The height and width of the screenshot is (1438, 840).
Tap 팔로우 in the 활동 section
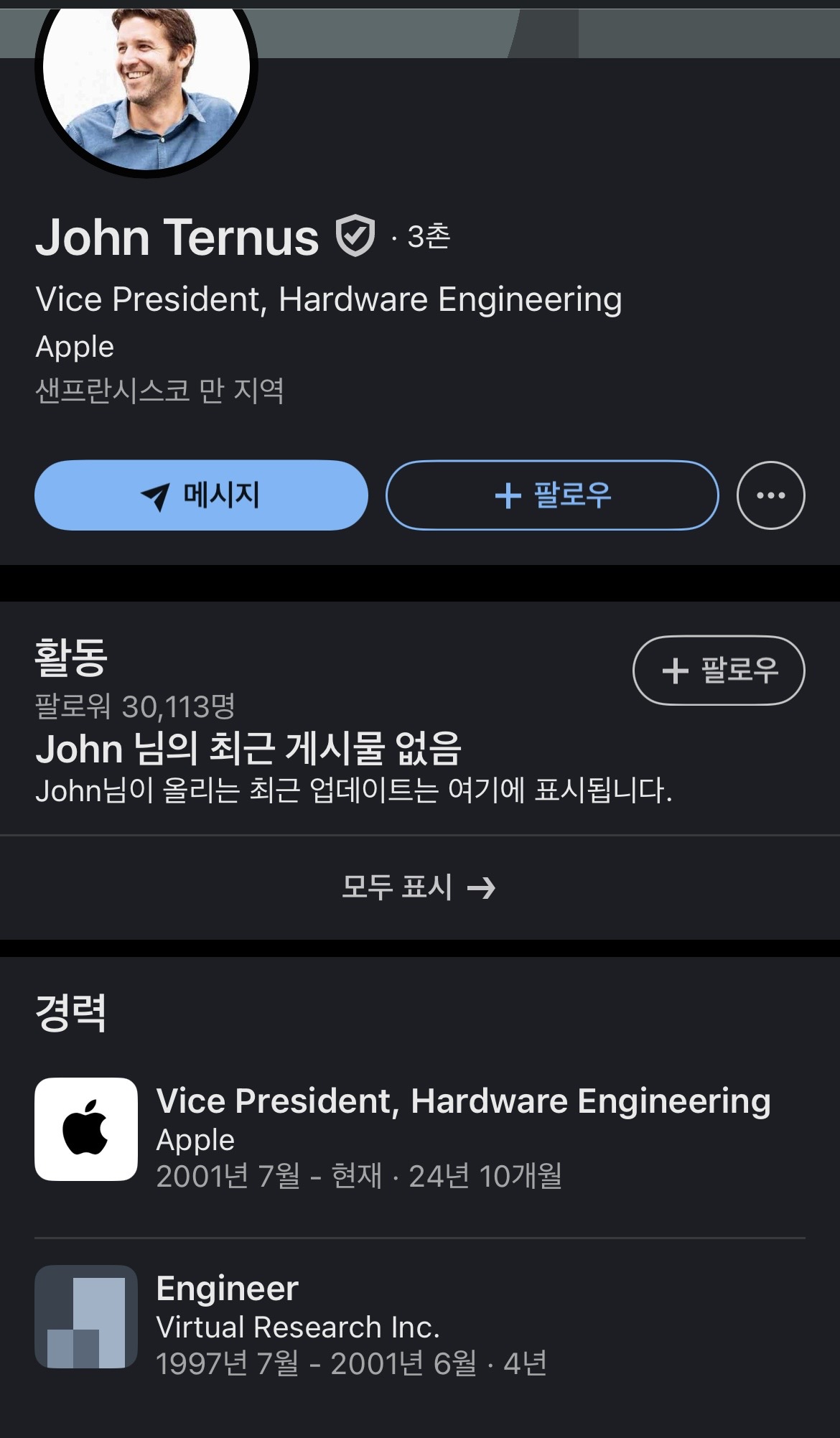[x=718, y=671]
